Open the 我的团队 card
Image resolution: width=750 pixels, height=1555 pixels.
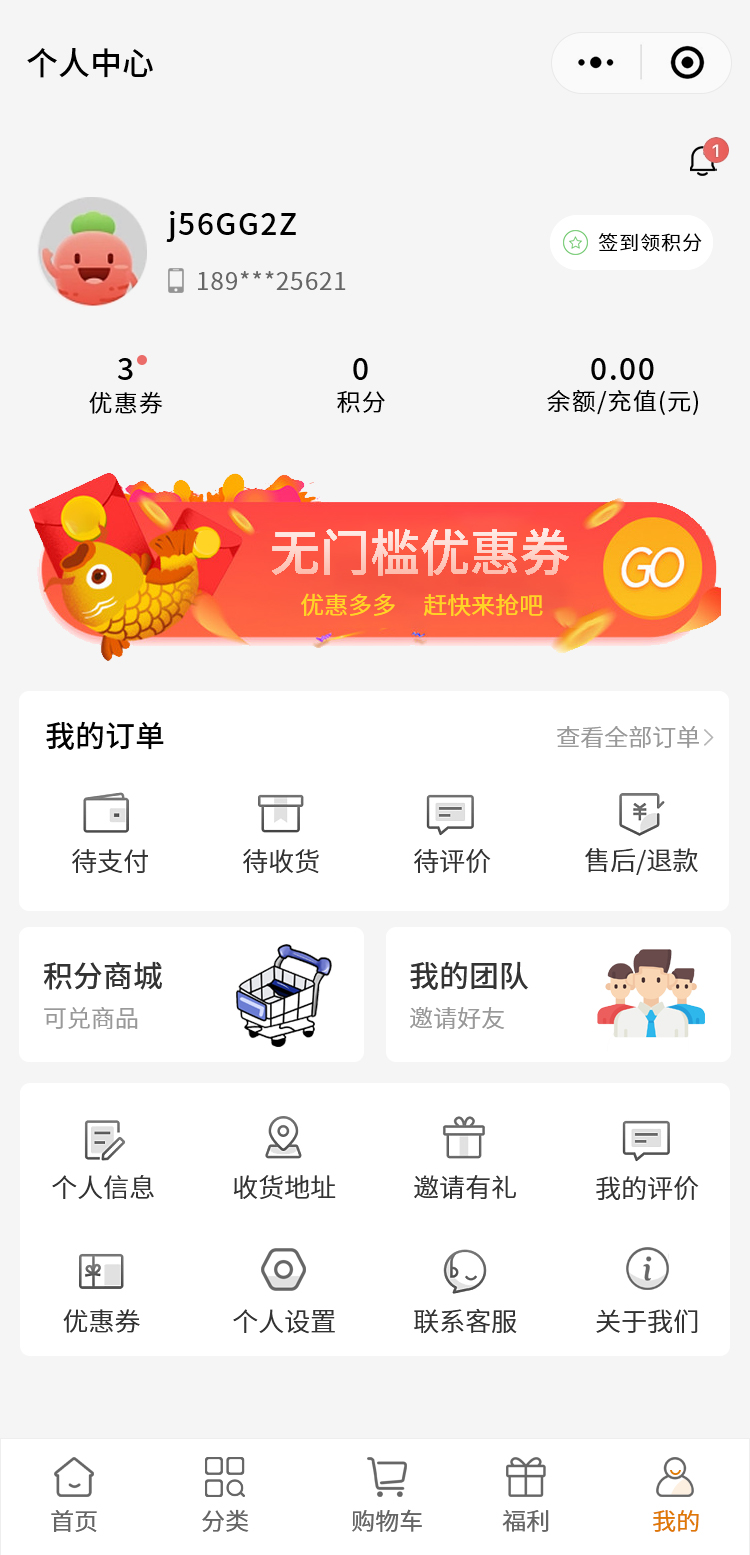pyautogui.click(x=558, y=994)
